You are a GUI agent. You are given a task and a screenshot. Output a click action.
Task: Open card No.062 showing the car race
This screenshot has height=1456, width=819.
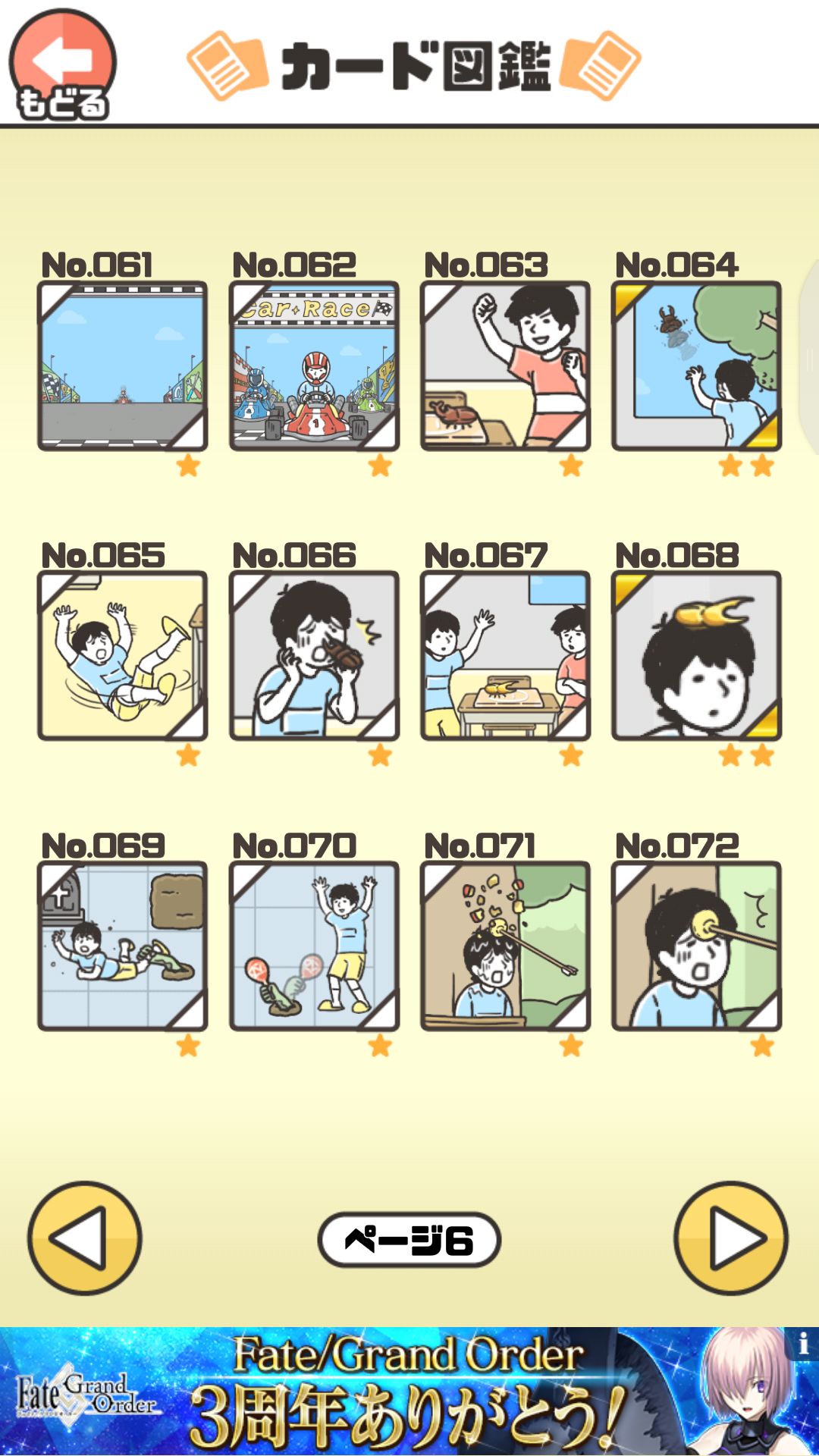click(x=313, y=364)
